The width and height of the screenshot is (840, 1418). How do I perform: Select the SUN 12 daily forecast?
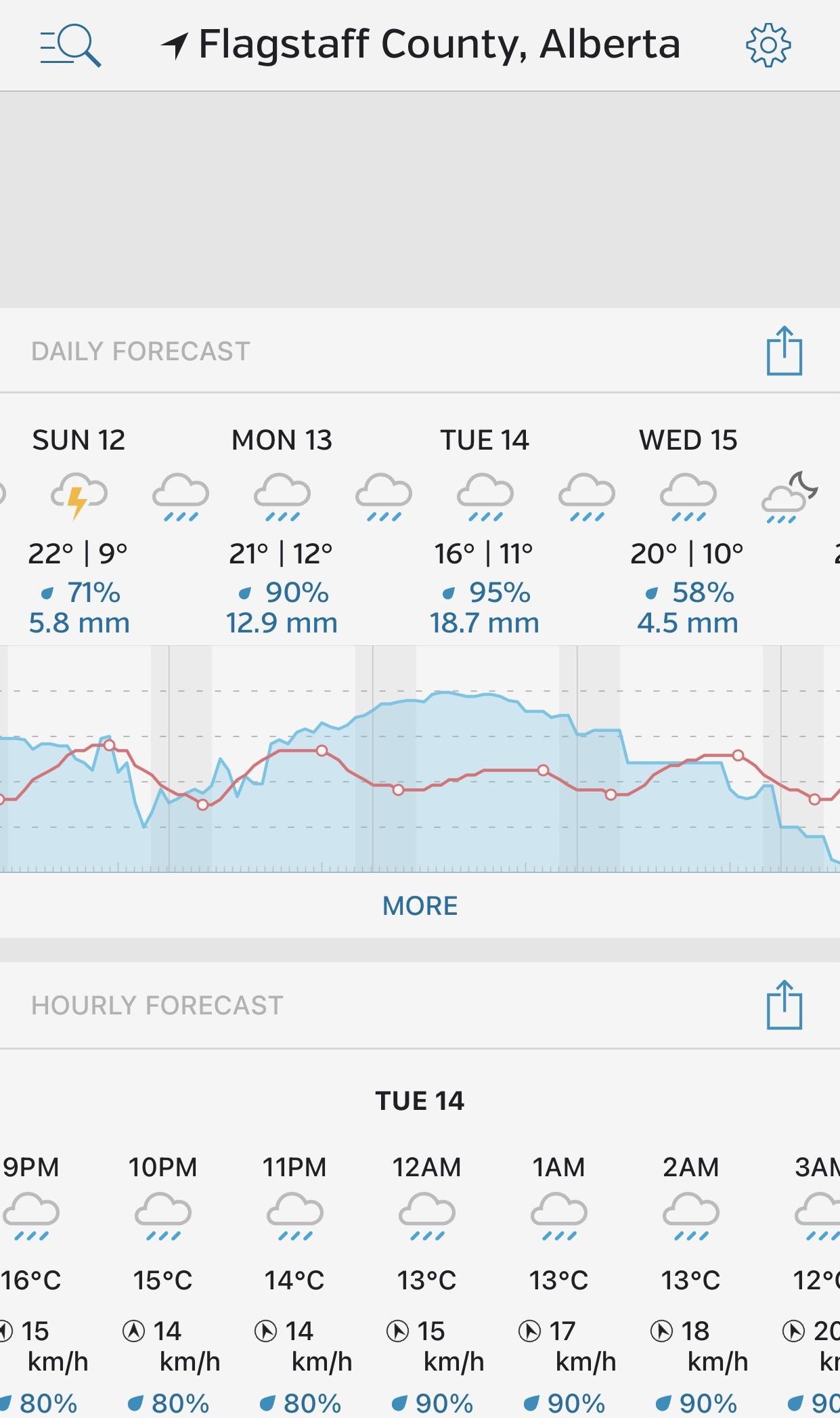point(79,528)
